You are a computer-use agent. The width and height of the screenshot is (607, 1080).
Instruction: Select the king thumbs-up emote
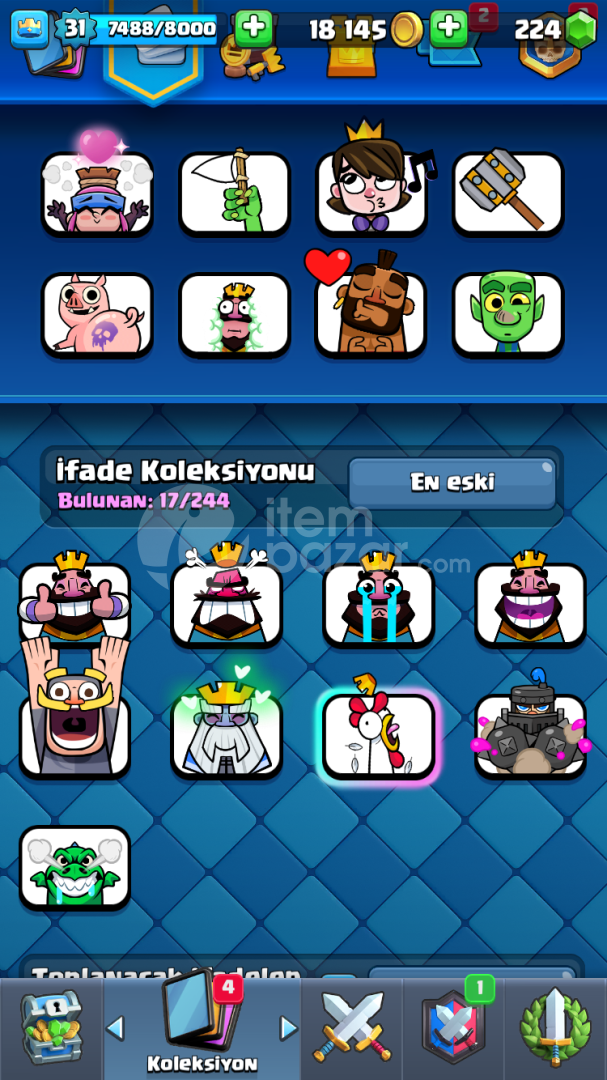pyautogui.click(x=74, y=603)
